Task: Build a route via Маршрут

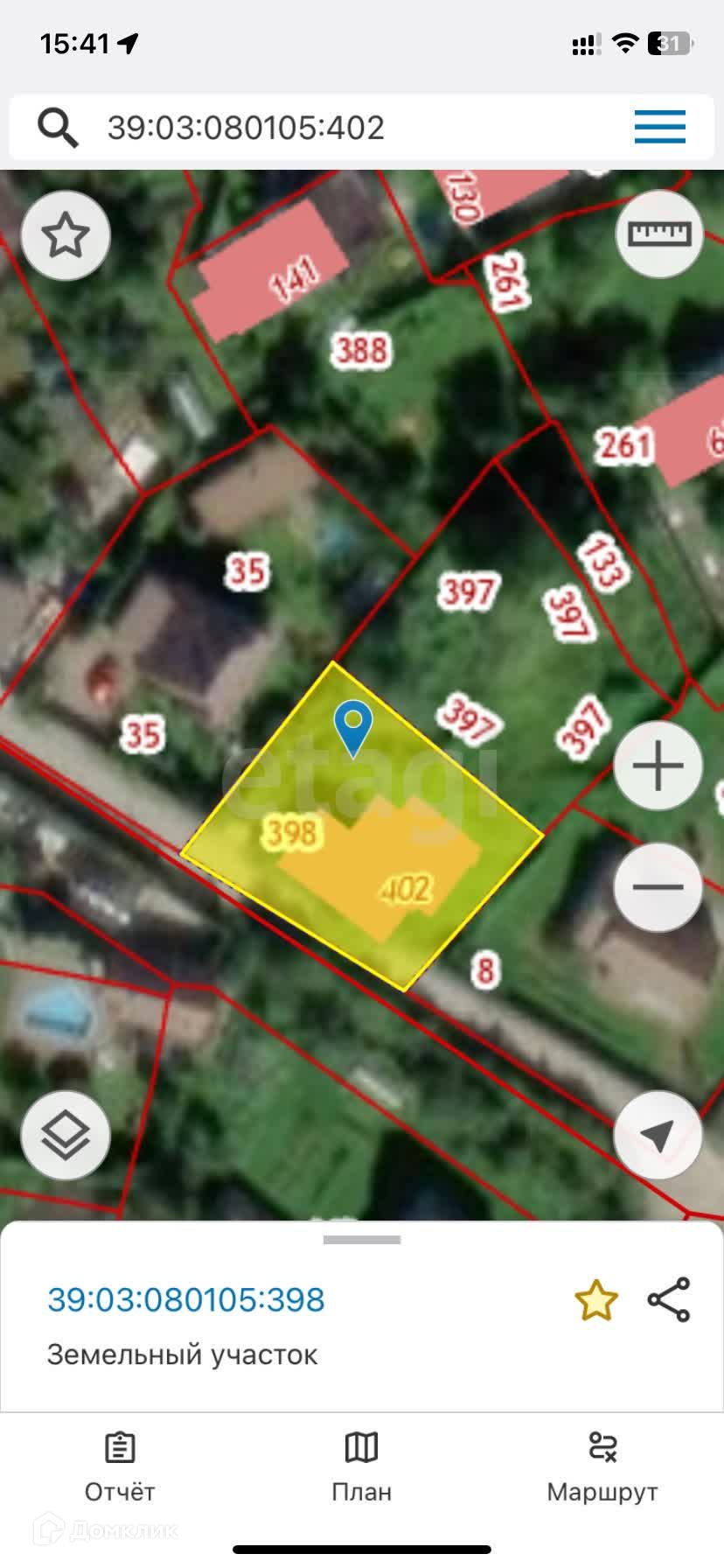Action: click(602, 1467)
